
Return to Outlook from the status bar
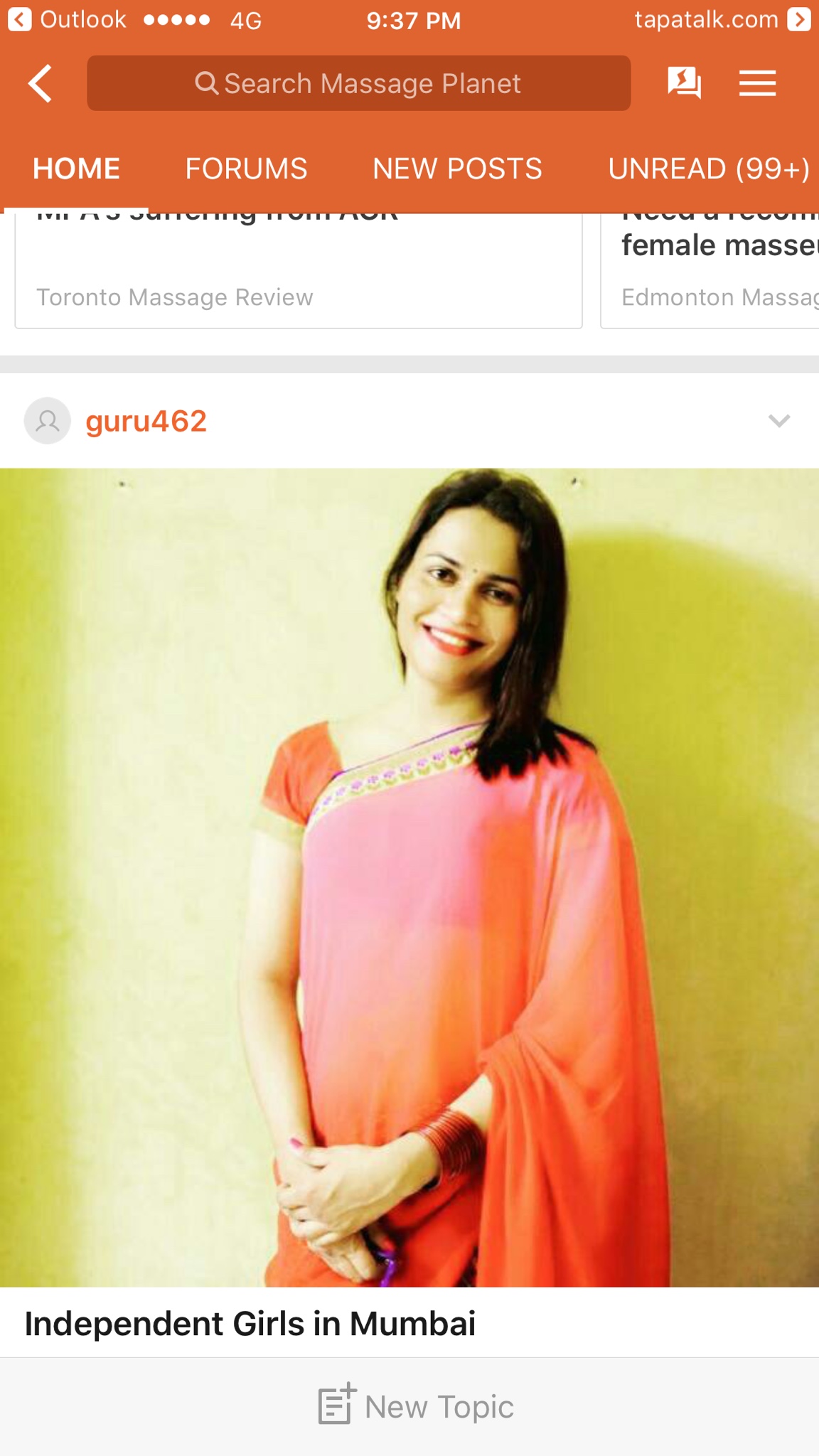pos(68,20)
